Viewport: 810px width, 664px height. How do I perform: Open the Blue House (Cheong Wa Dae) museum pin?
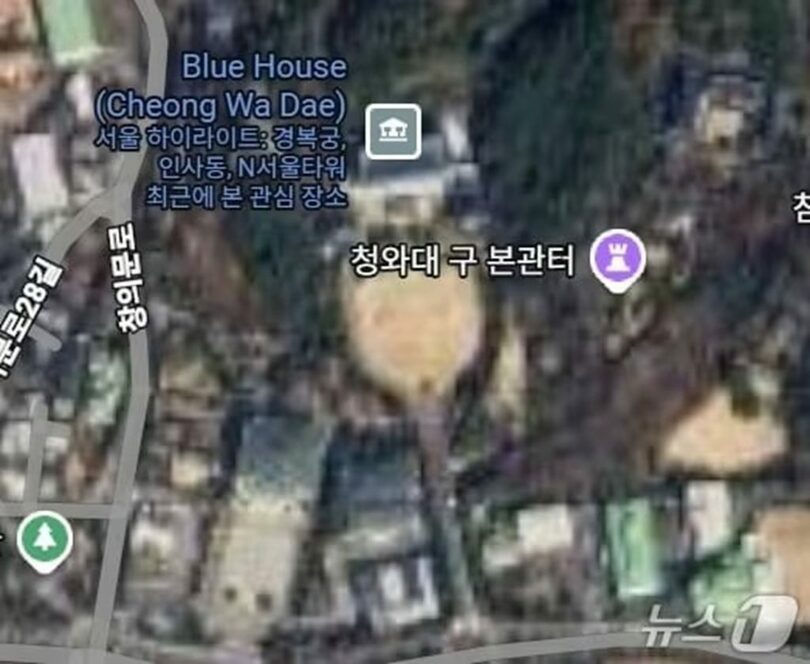pos(393,131)
